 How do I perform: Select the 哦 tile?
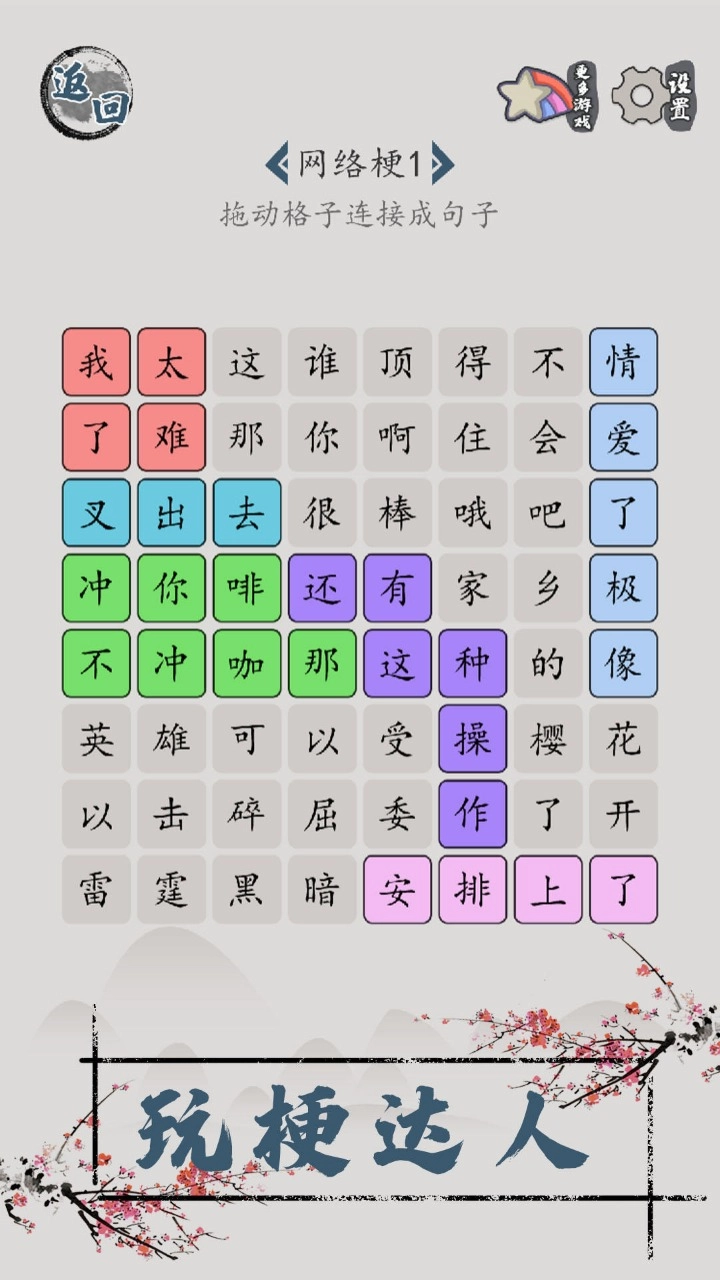[472, 513]
